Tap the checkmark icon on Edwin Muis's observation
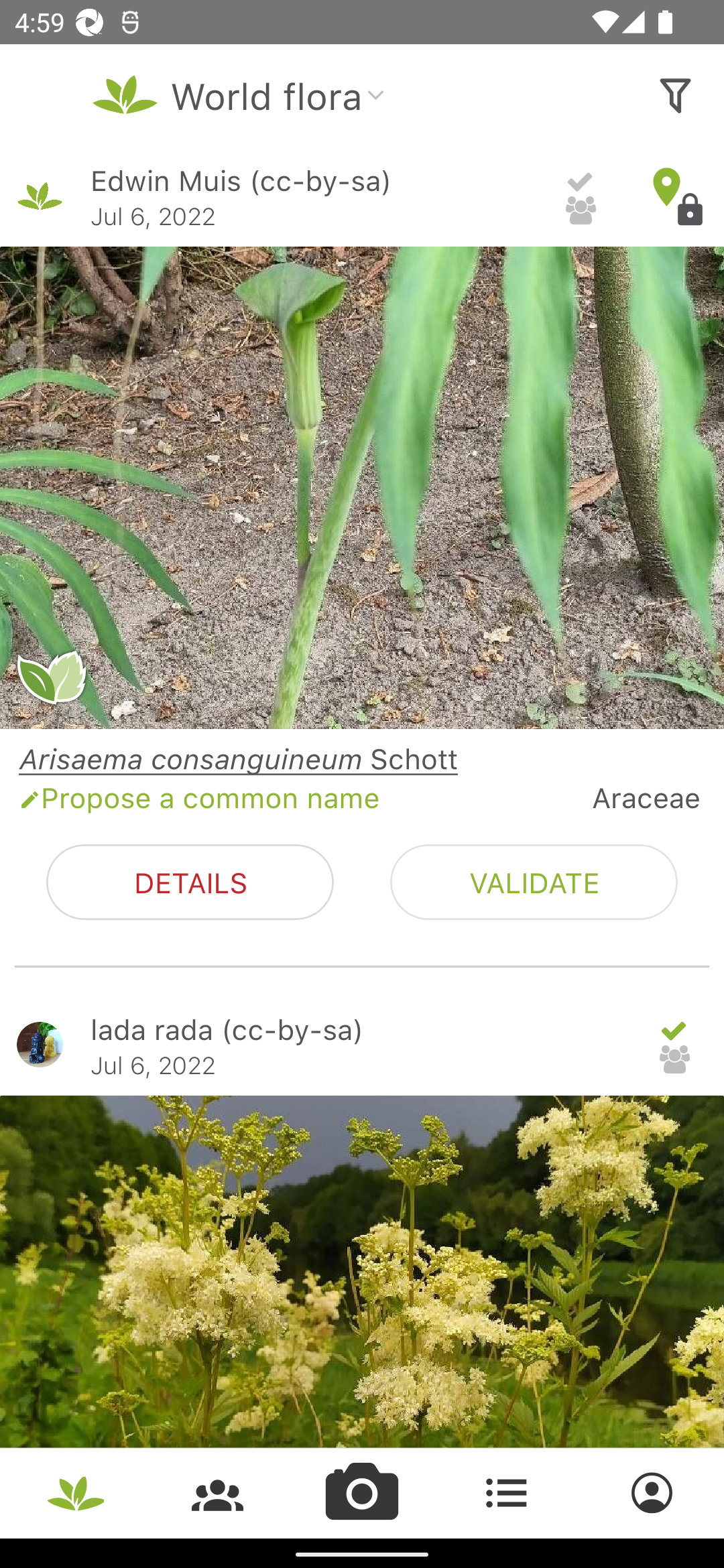The height and width of the screenshot is (1568, 724). coord(581,182)
